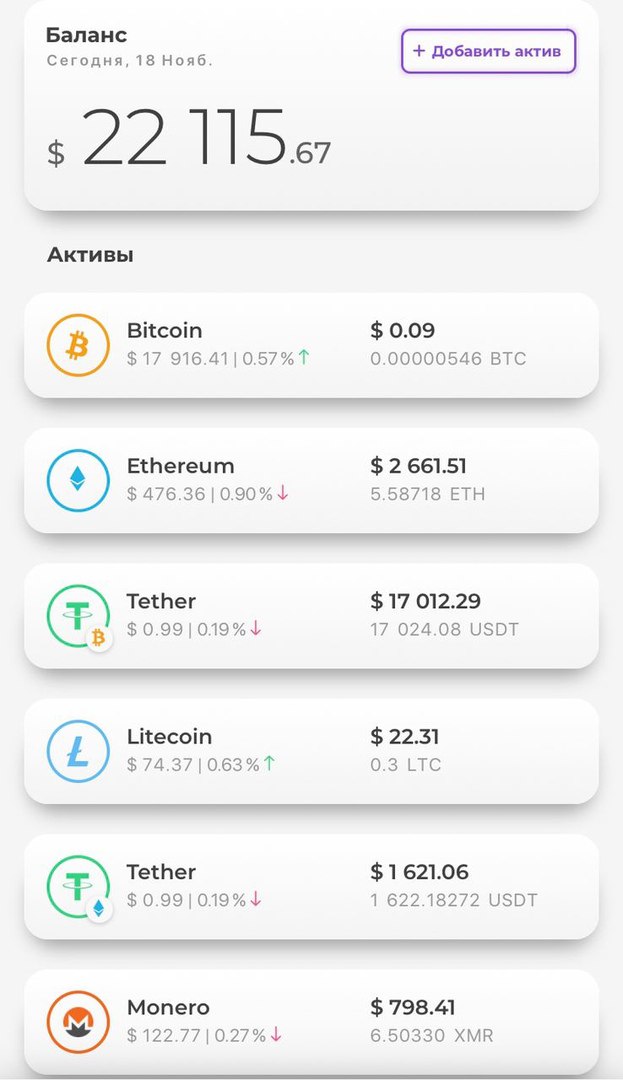View the Litecoin asset details

311,751
